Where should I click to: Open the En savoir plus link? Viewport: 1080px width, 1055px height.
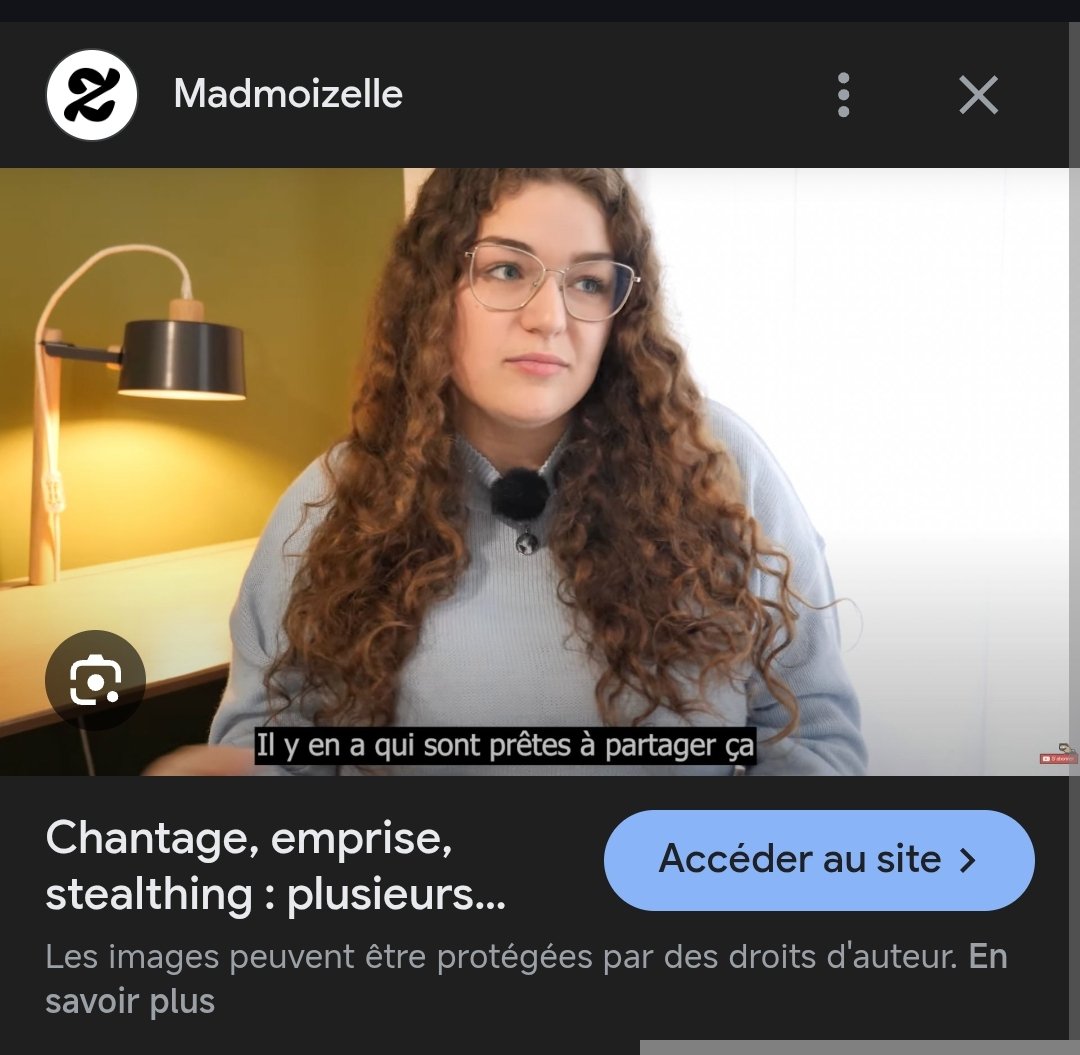[130, 1001]
